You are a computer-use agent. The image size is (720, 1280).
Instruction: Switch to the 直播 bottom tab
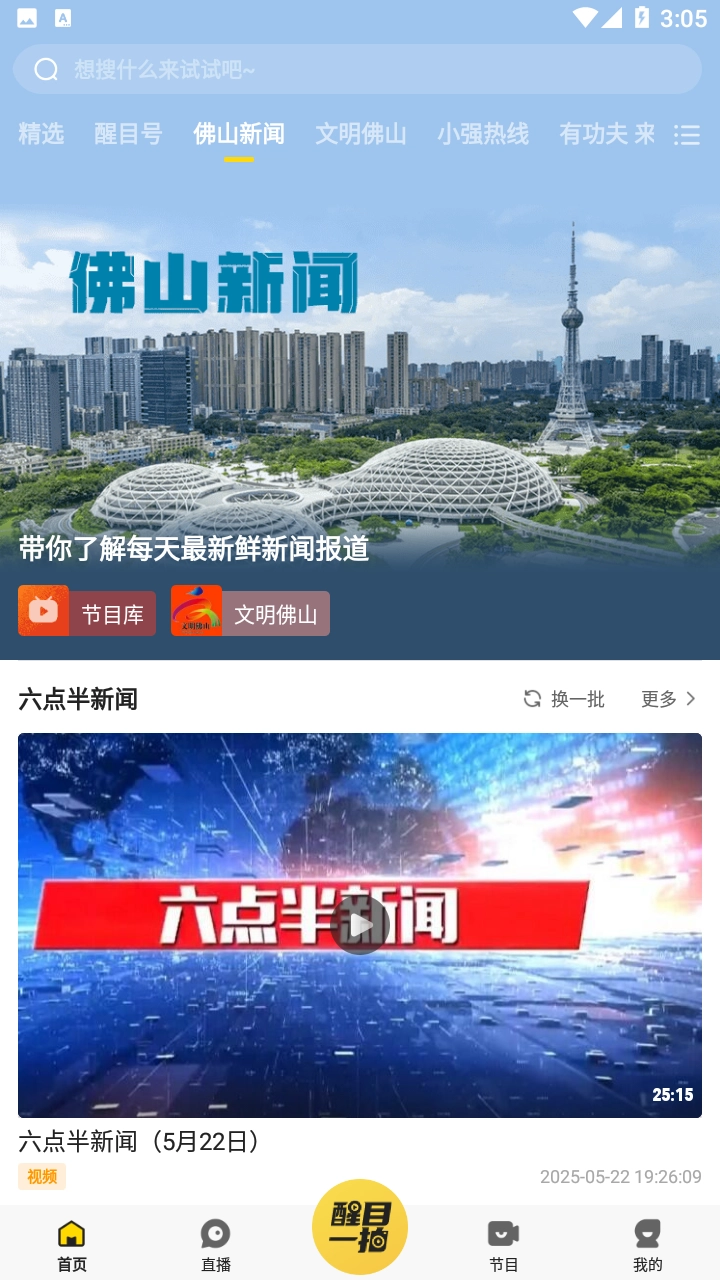(216, 1245)
